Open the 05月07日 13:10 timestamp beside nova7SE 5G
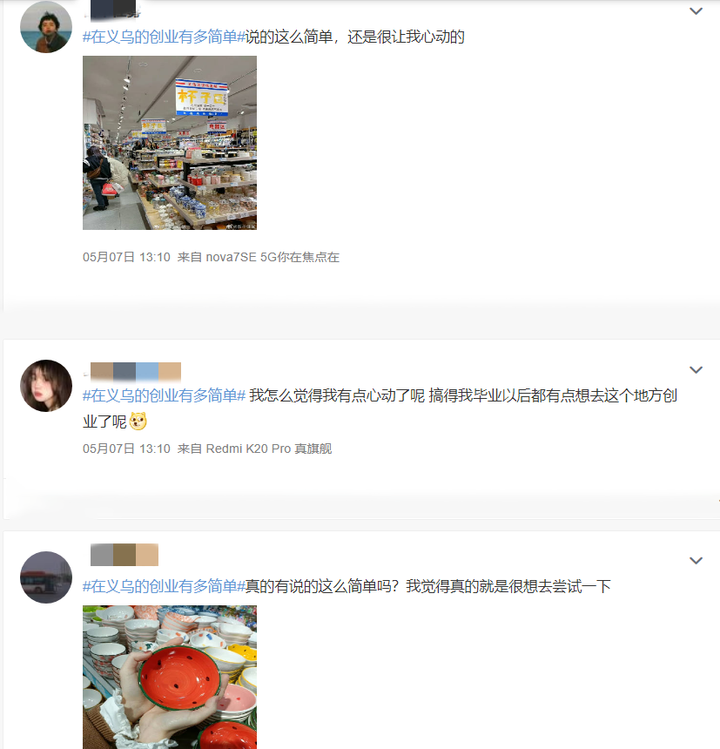 click(x=126, y=257)
